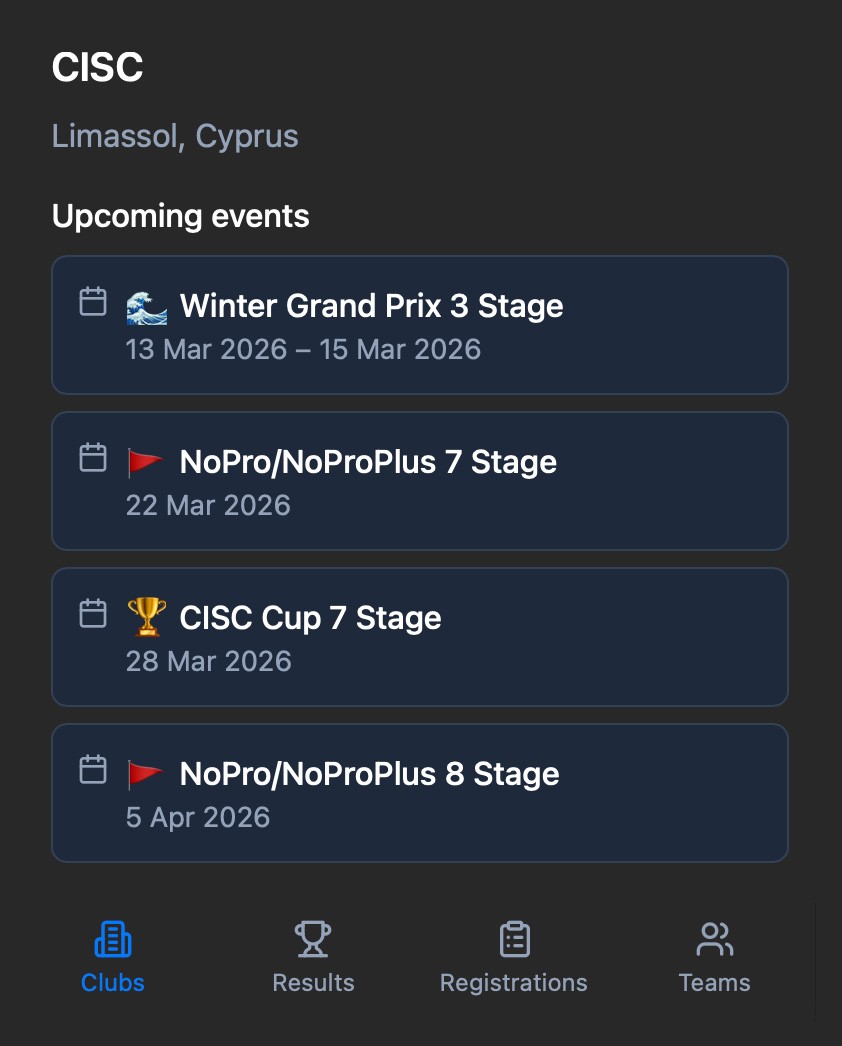Screen dimensions: 842x1046
Task: Open the Teams people icon
Action: tap(714, 939)
